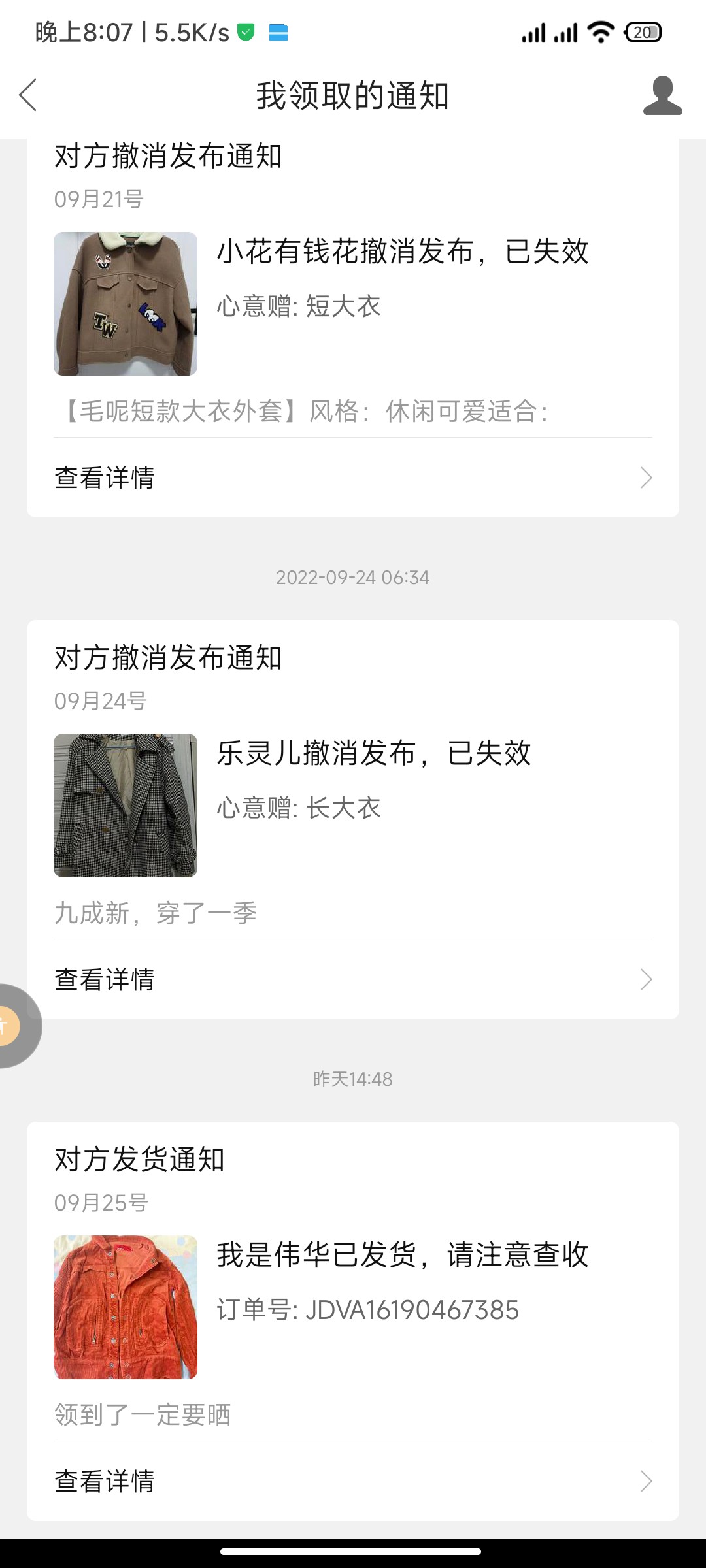The height and width of the screenshot is (1568, 706).
Task: View details of 乐灵儿 cancellation notice
Action: [x=353, y=979]
